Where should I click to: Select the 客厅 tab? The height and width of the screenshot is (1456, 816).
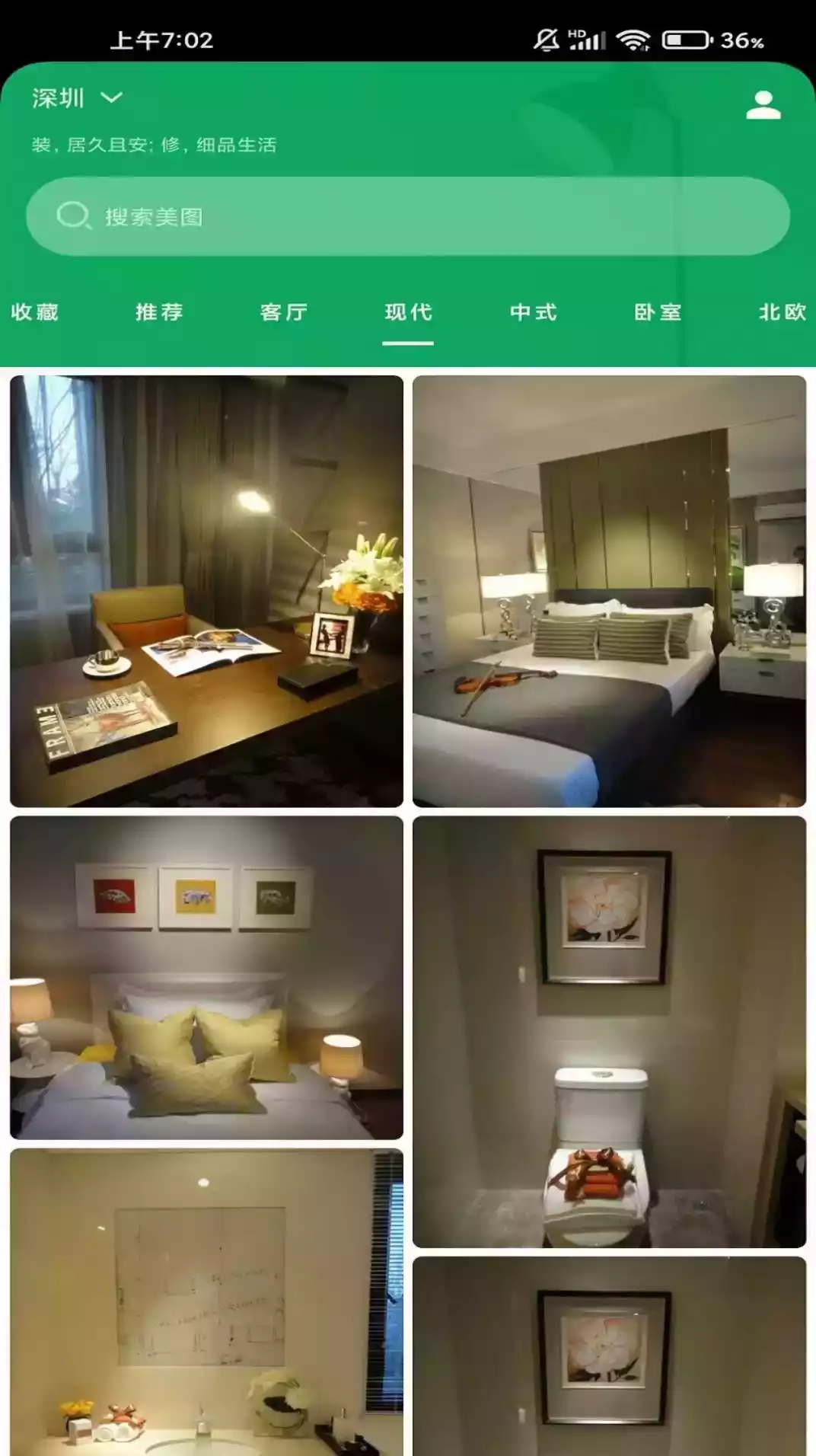[284, 312]
